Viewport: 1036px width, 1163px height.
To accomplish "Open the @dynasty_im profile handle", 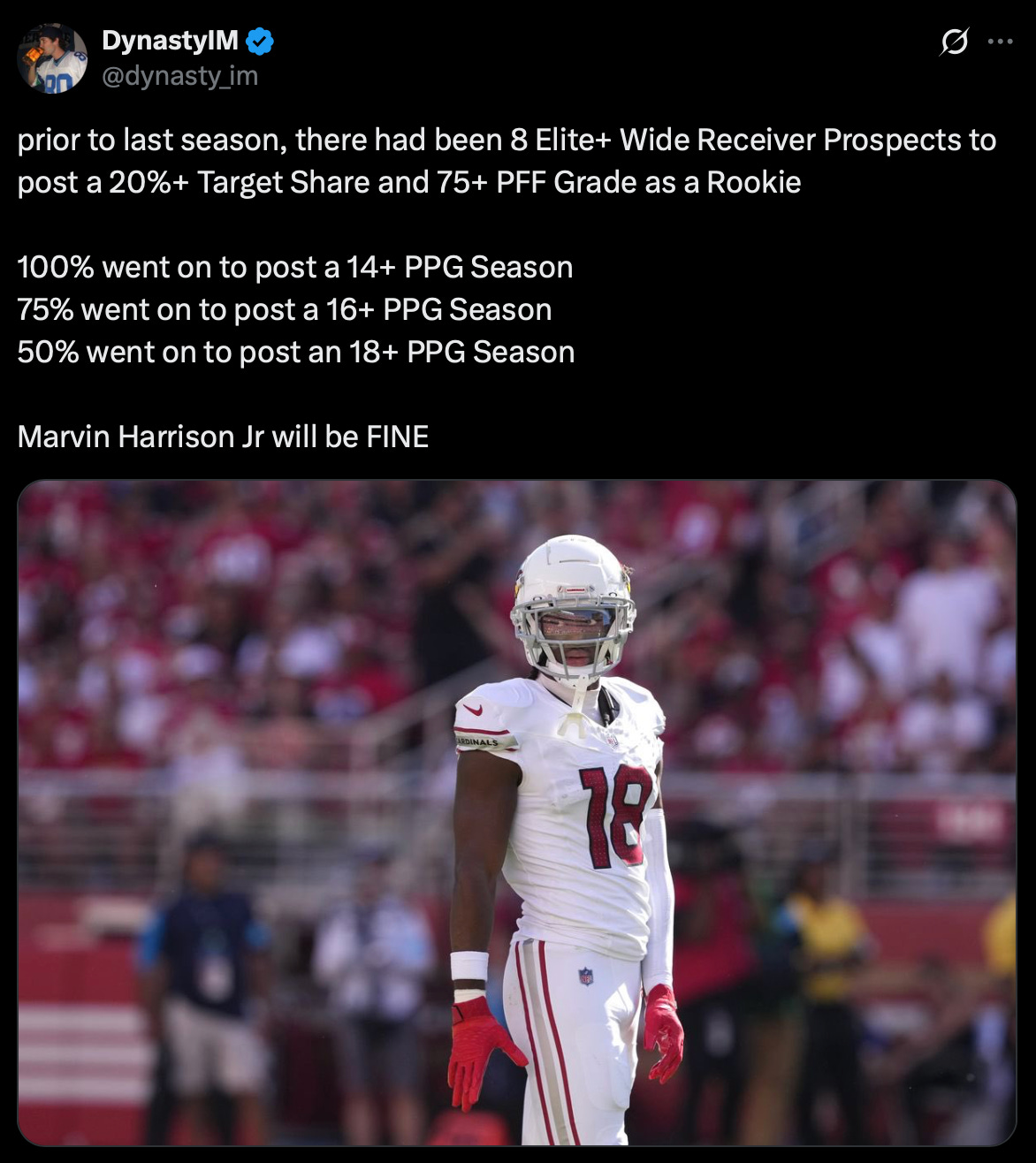I will (180, 77).
